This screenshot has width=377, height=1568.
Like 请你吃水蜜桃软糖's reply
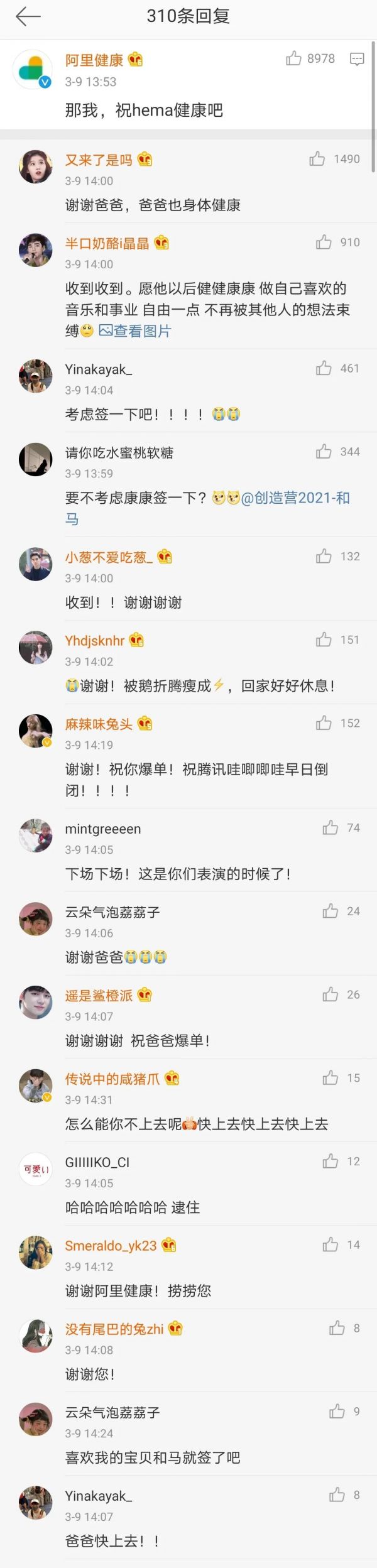[324, 452]
